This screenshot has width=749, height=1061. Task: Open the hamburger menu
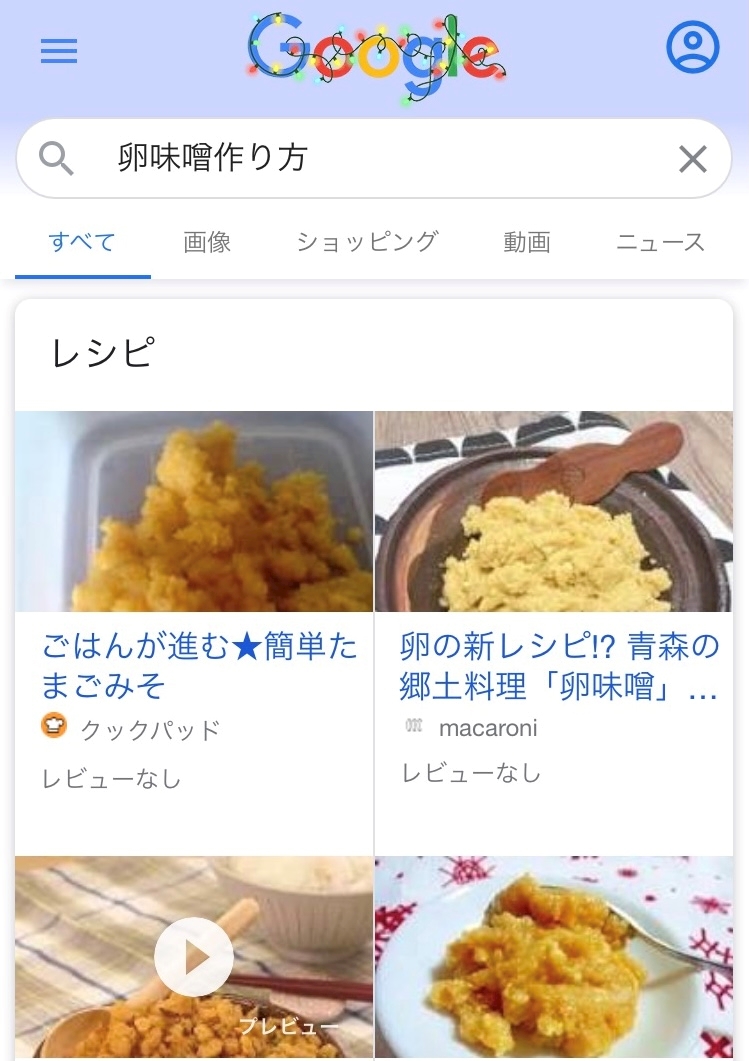tap(59, 51)
